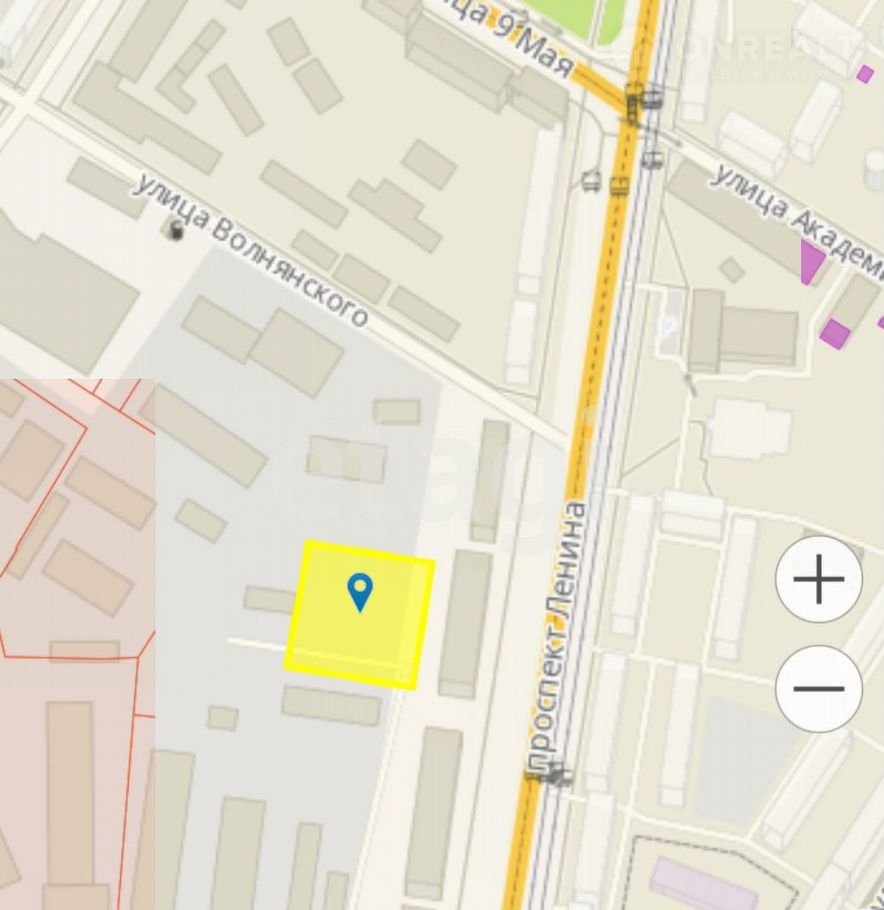Zoom out of the map
This screenshot has width=884, height=910.
click(818, 689)
